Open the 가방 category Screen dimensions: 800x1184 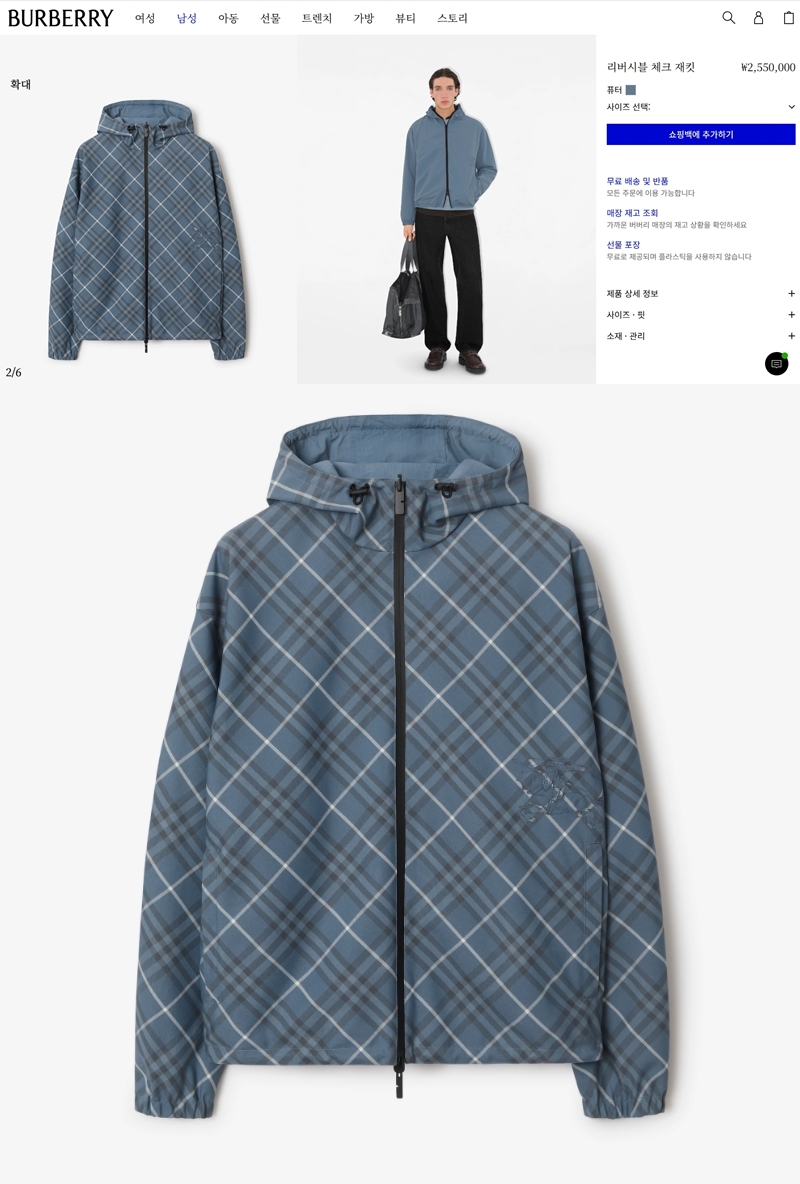pyautogui.click(x=363, y=18)
